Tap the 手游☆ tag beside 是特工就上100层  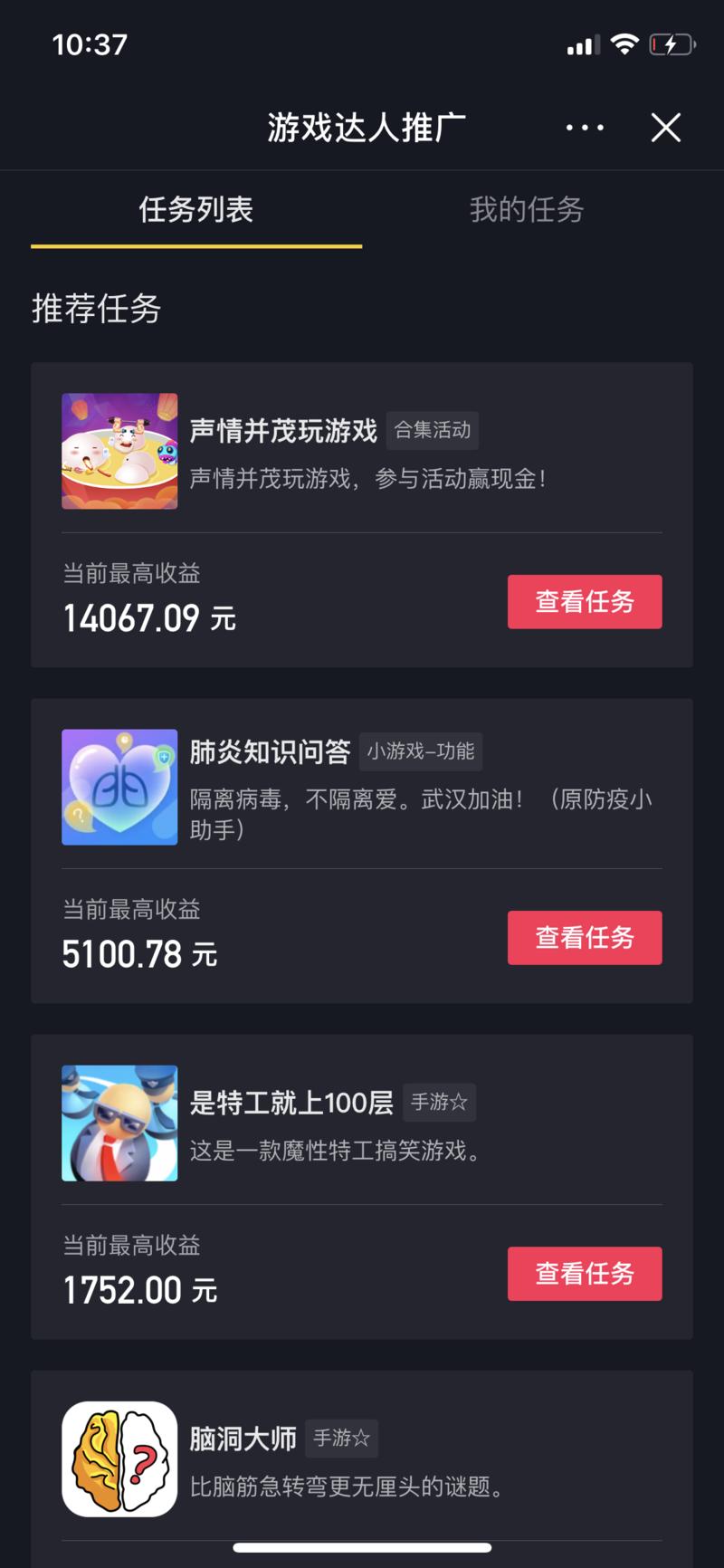pyautogui.click(x=437, y=1102)
